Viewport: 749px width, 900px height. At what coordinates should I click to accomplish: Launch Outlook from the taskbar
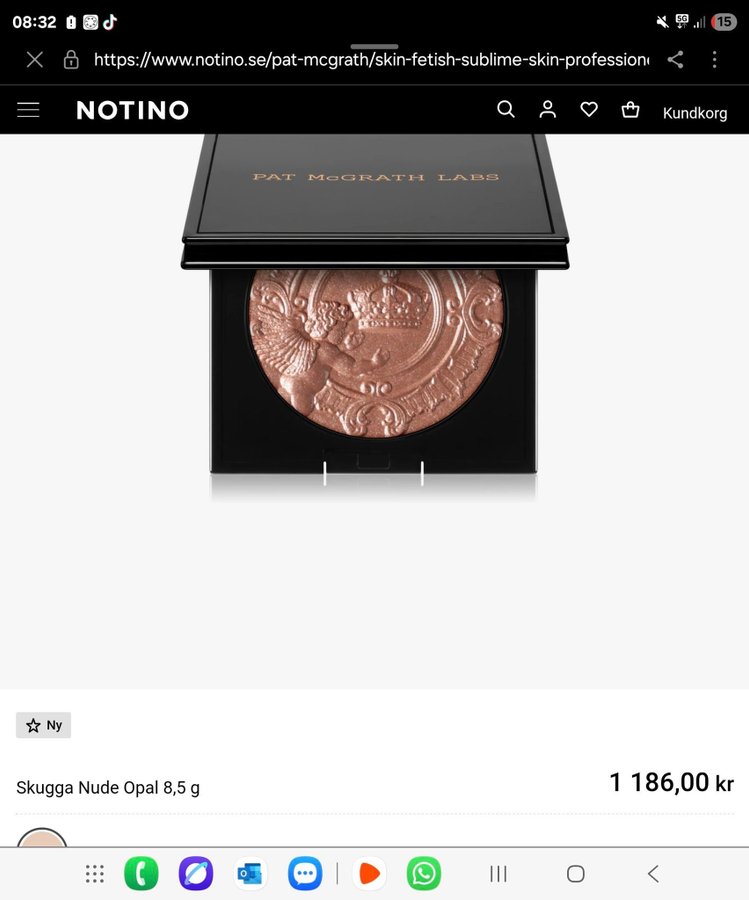(250, 874)
